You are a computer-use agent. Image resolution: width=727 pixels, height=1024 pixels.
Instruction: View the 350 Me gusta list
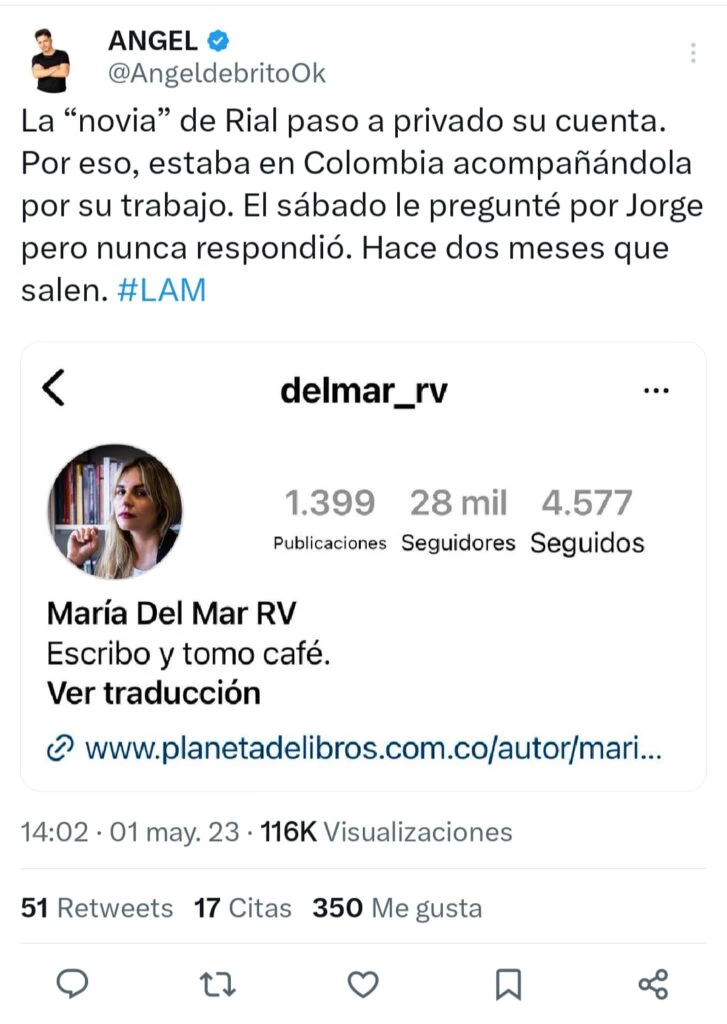click(397, 908)
